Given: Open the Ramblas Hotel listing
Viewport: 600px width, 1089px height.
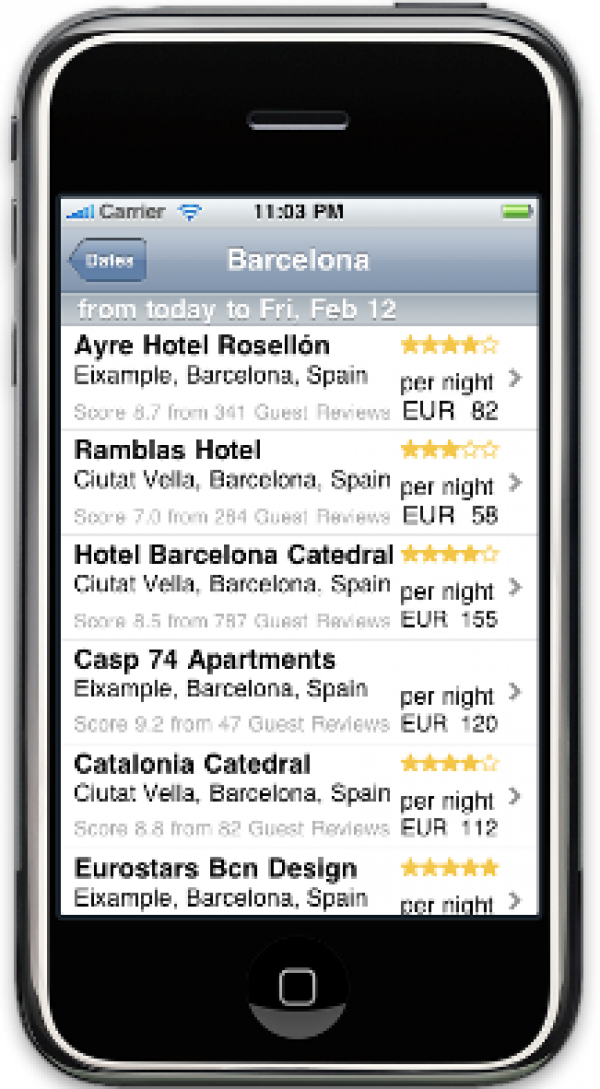Looking at the screenshot, I should pyautogui.click(x=298, y=482).
